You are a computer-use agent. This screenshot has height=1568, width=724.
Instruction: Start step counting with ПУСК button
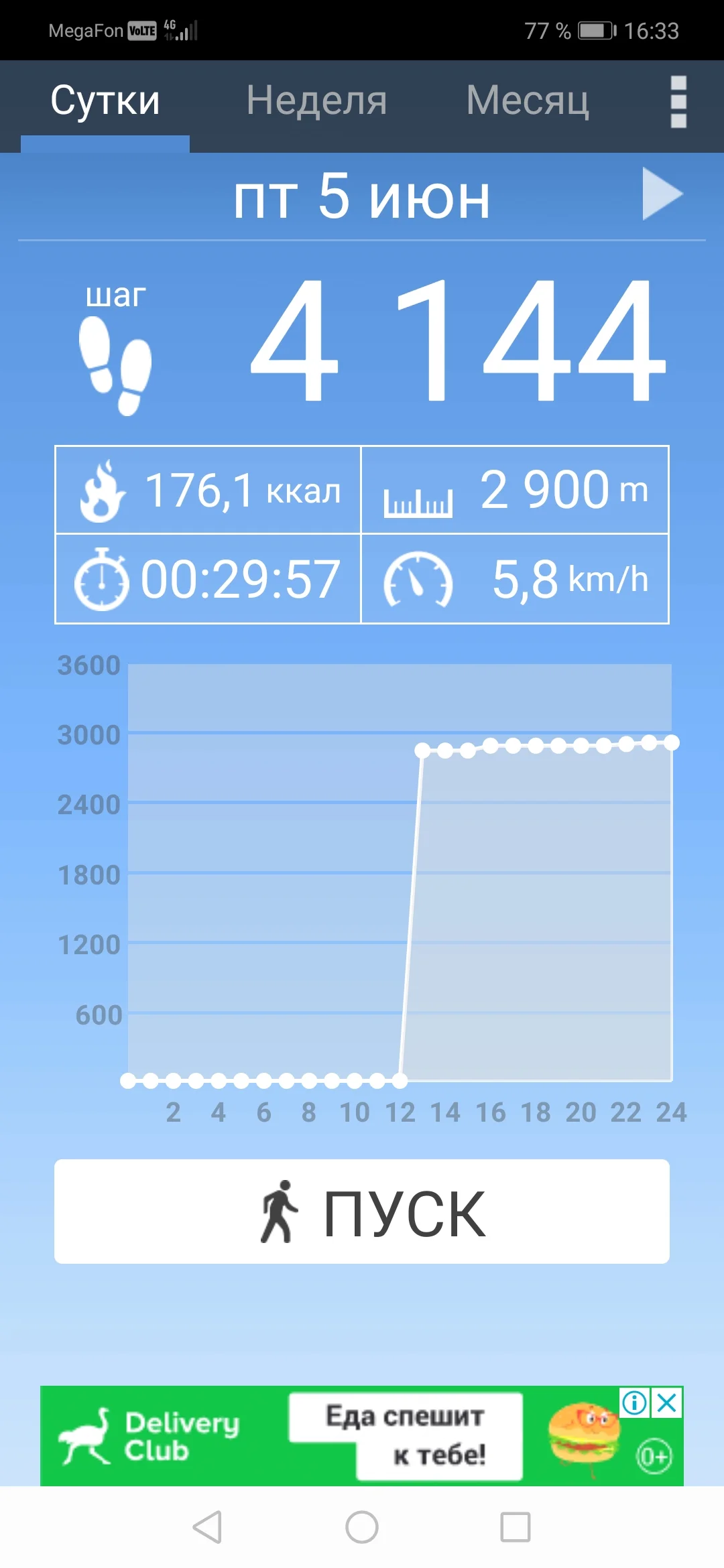pyautogui.click(x=362, y=1212)
